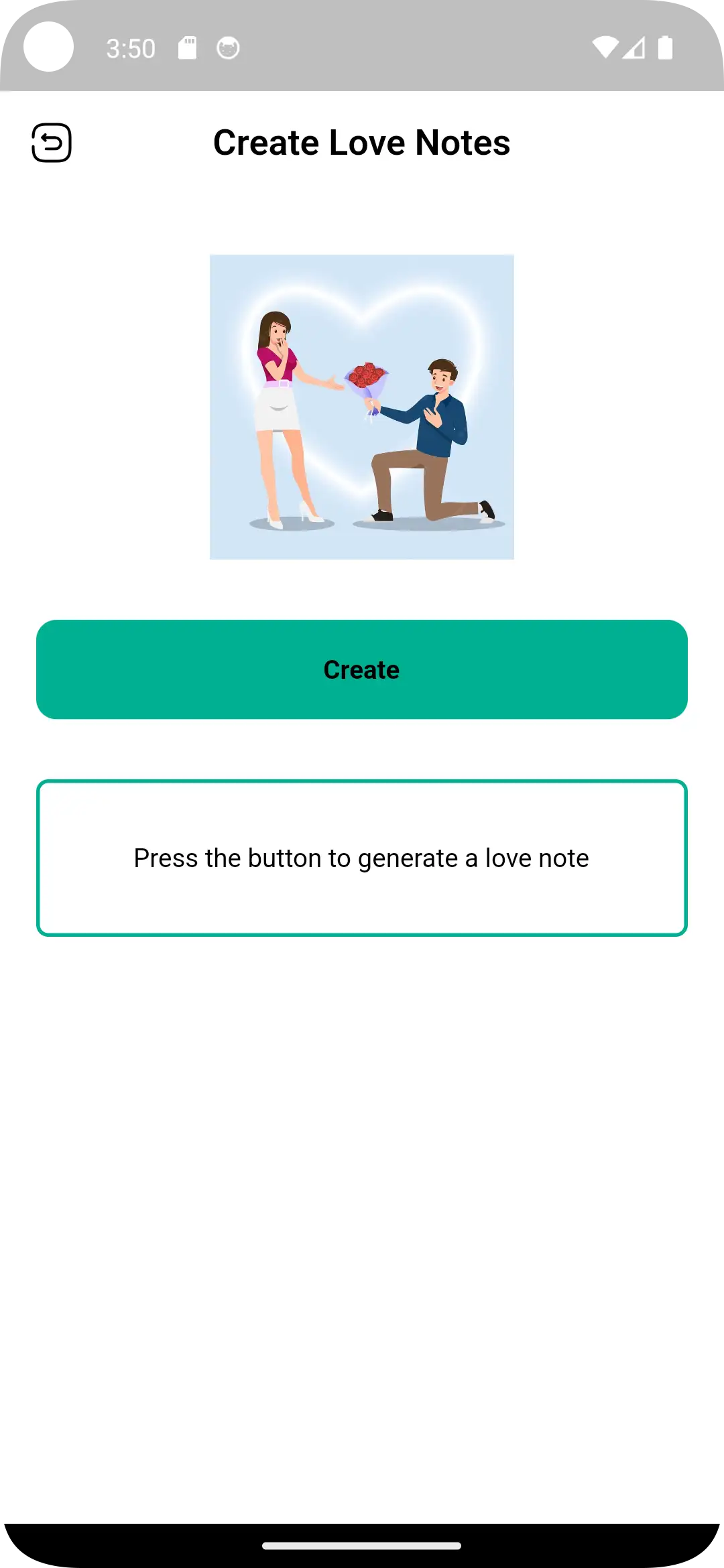Image resolution: width=724 pixels, height=1568 pixels.
Task: Go back using the return arrow icon
Action: click(x=52, y=143)
